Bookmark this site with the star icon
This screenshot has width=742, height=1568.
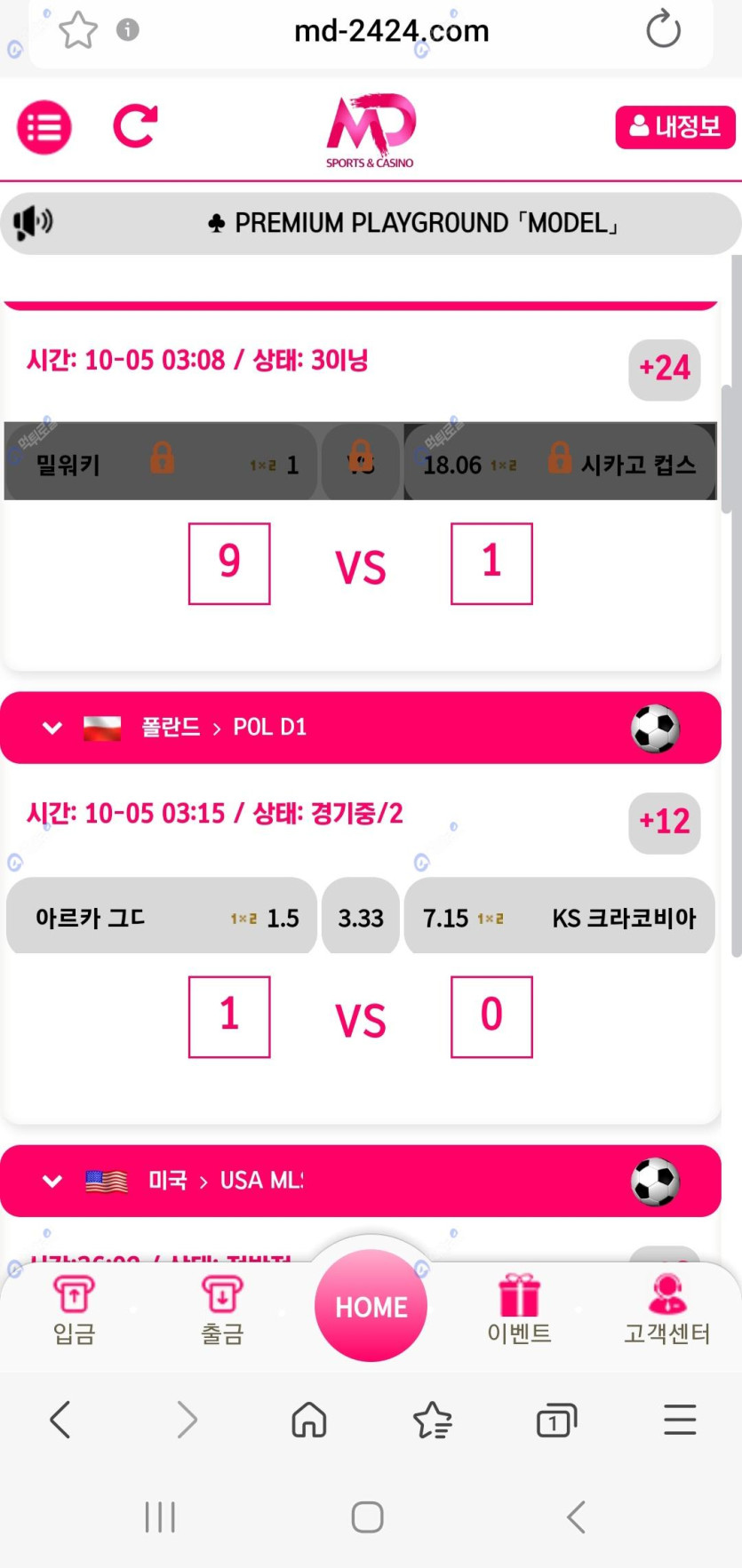click(78, 31)
